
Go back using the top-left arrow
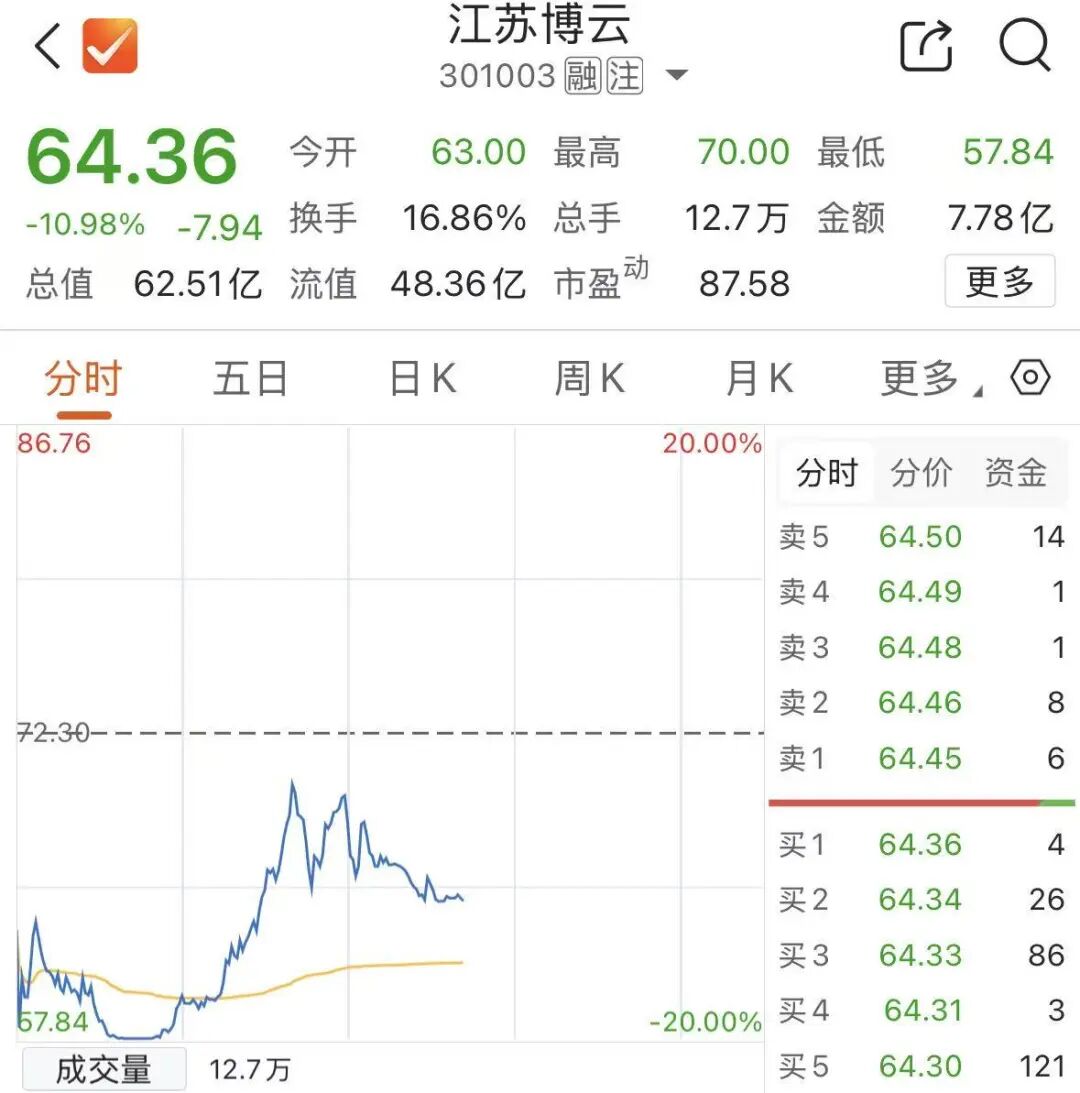pyautogui.click(x=47, y=46)
